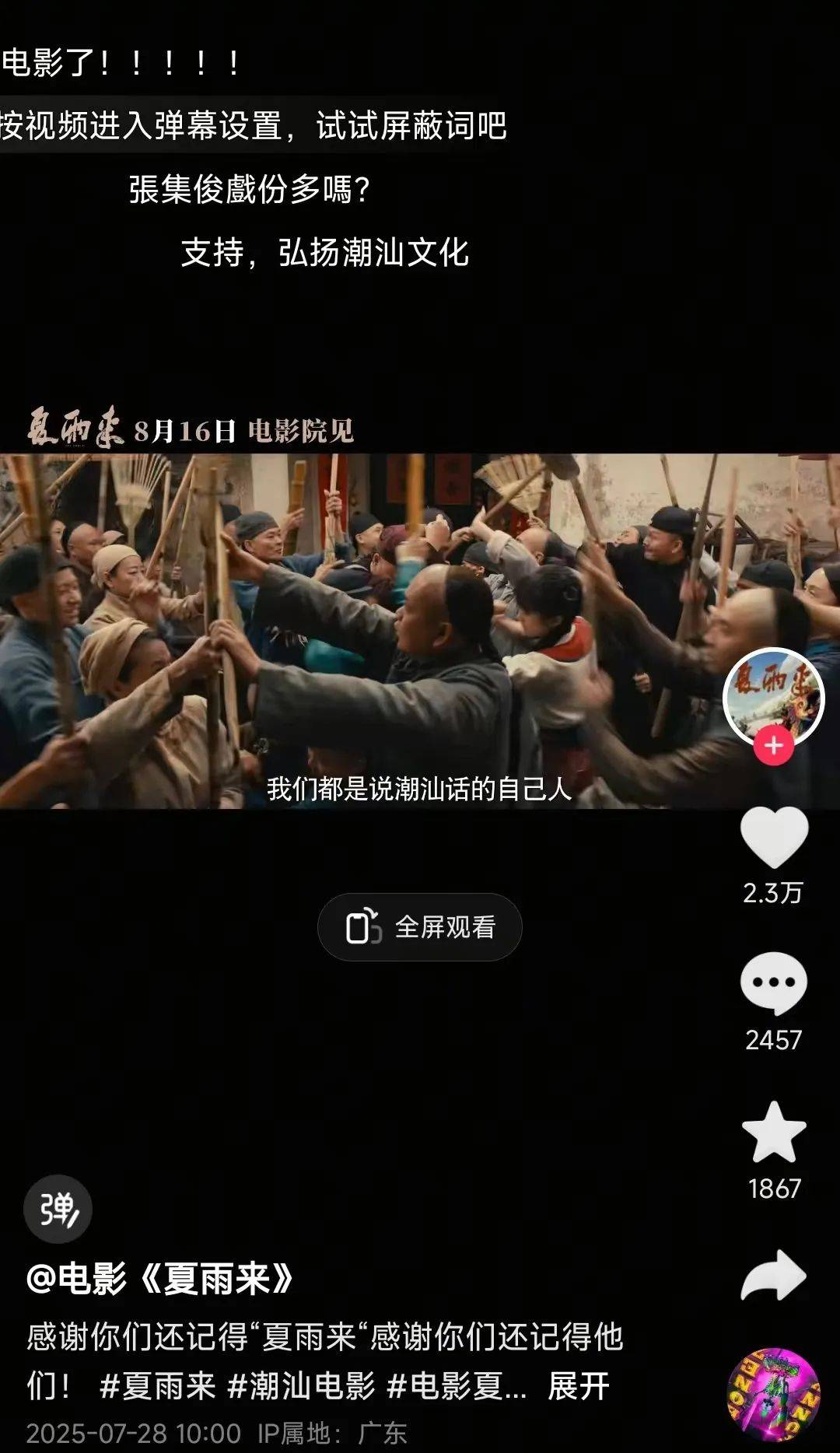The height and width of the screenshot is (1453, 840).
Task: Open the 夏雨来 creator avatar
Action: [x=773, y=695]
